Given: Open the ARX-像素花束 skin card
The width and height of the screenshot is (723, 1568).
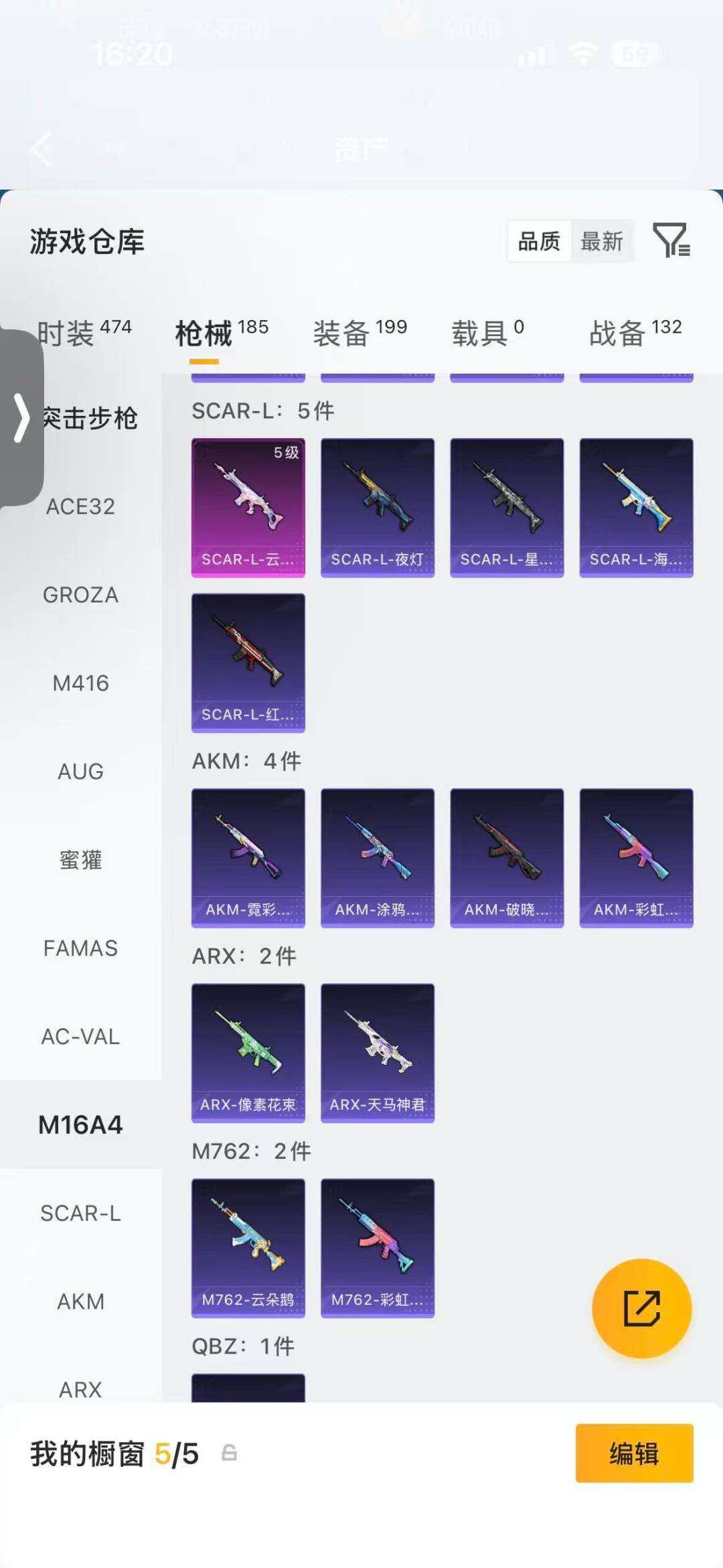Looking at the screenshot, I should pos(248,1053).
